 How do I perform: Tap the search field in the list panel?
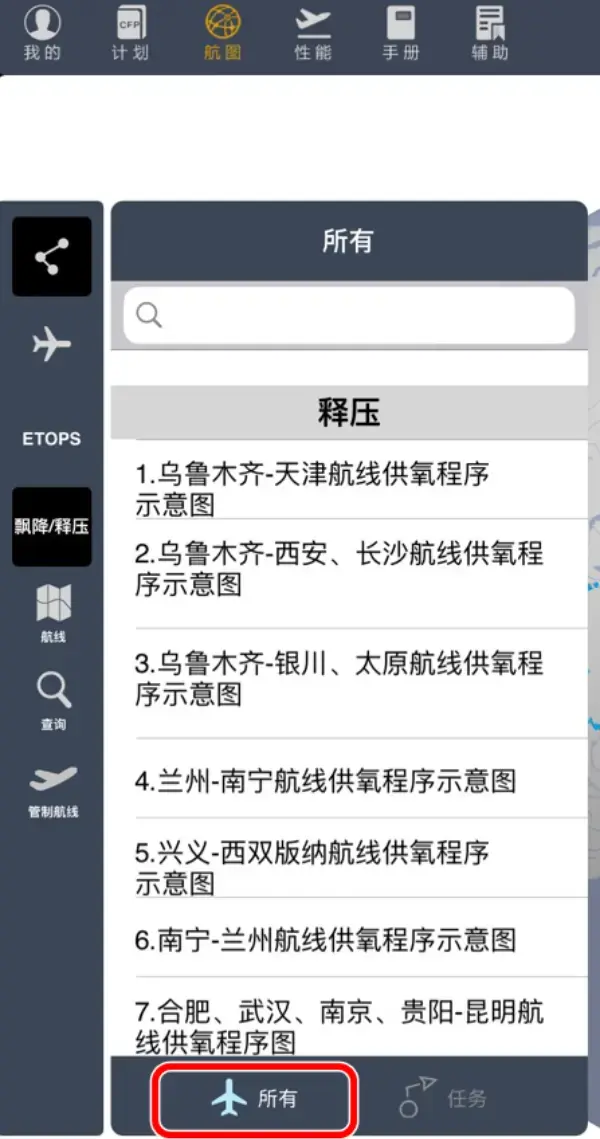(348, 315)
